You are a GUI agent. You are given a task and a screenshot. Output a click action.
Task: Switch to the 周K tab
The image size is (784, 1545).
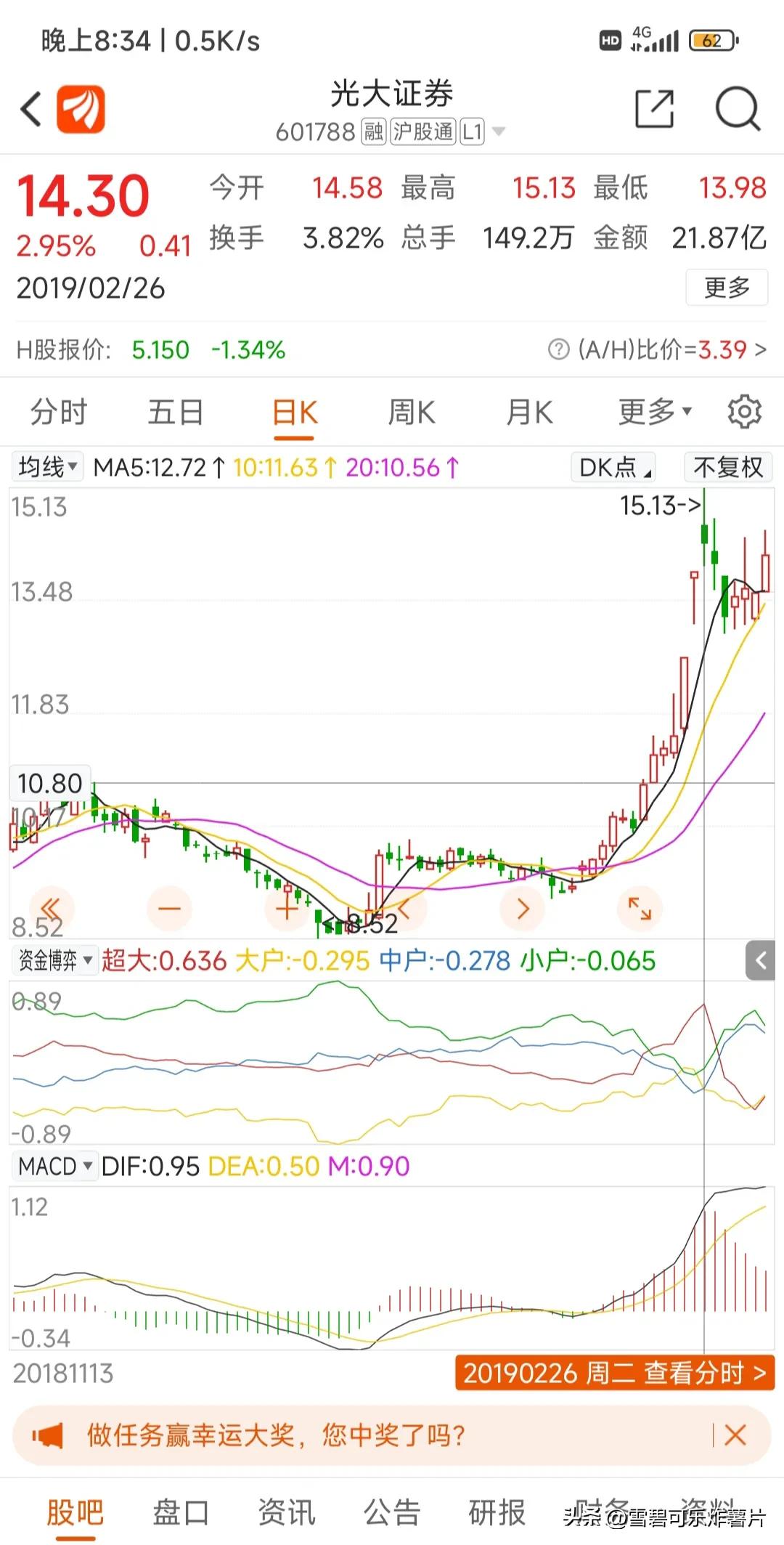[x=410, y=411]
